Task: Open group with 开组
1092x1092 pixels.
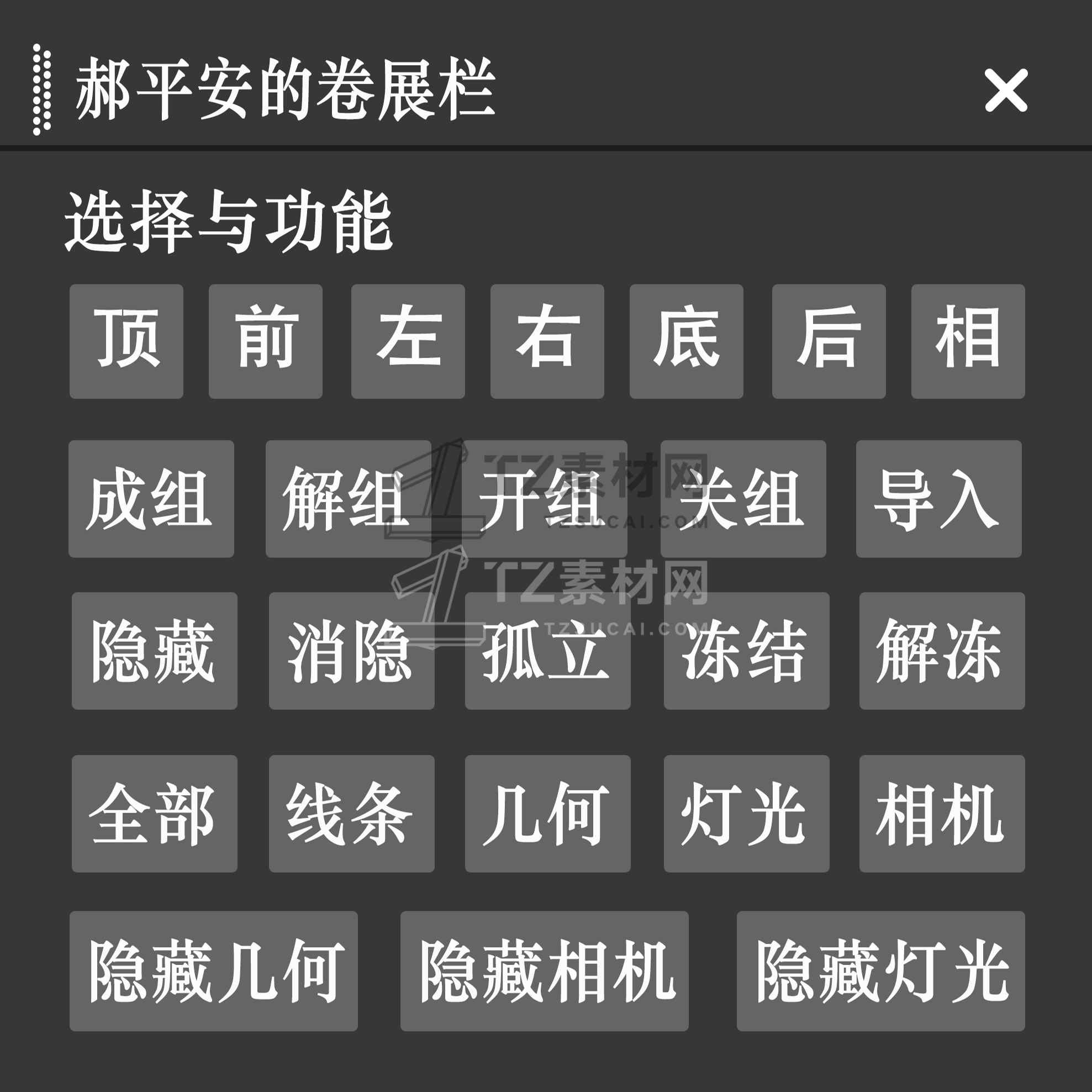Action: pyautogui.click(x=545, y=499)
